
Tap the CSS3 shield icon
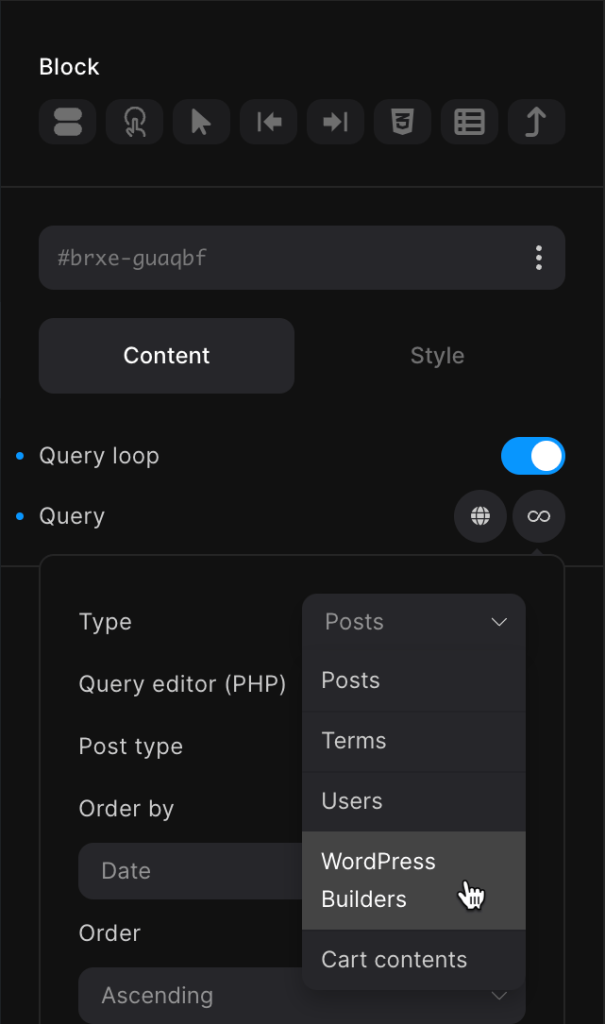[x=402, y=122]
